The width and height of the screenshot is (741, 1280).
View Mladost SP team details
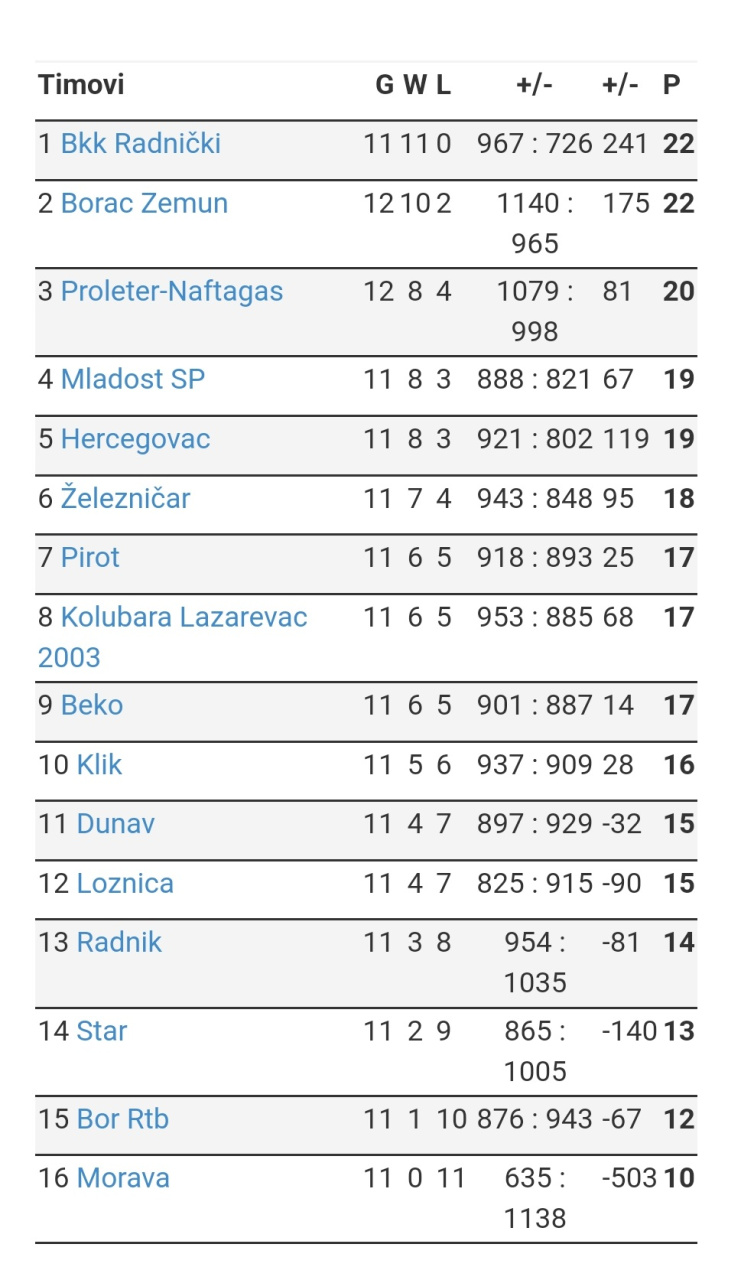(x=133, y=380)
